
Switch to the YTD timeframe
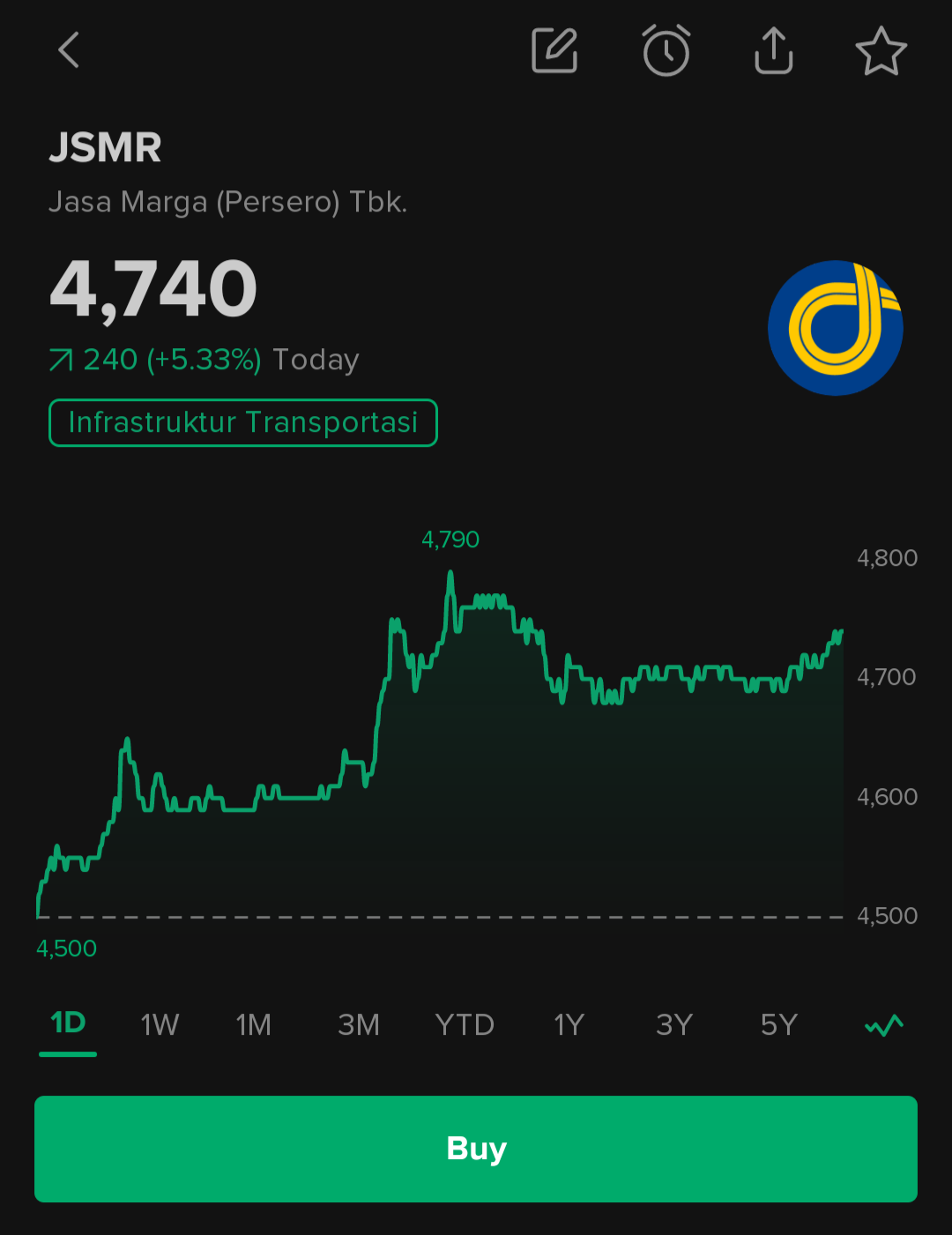click(x=465, y=1023)
